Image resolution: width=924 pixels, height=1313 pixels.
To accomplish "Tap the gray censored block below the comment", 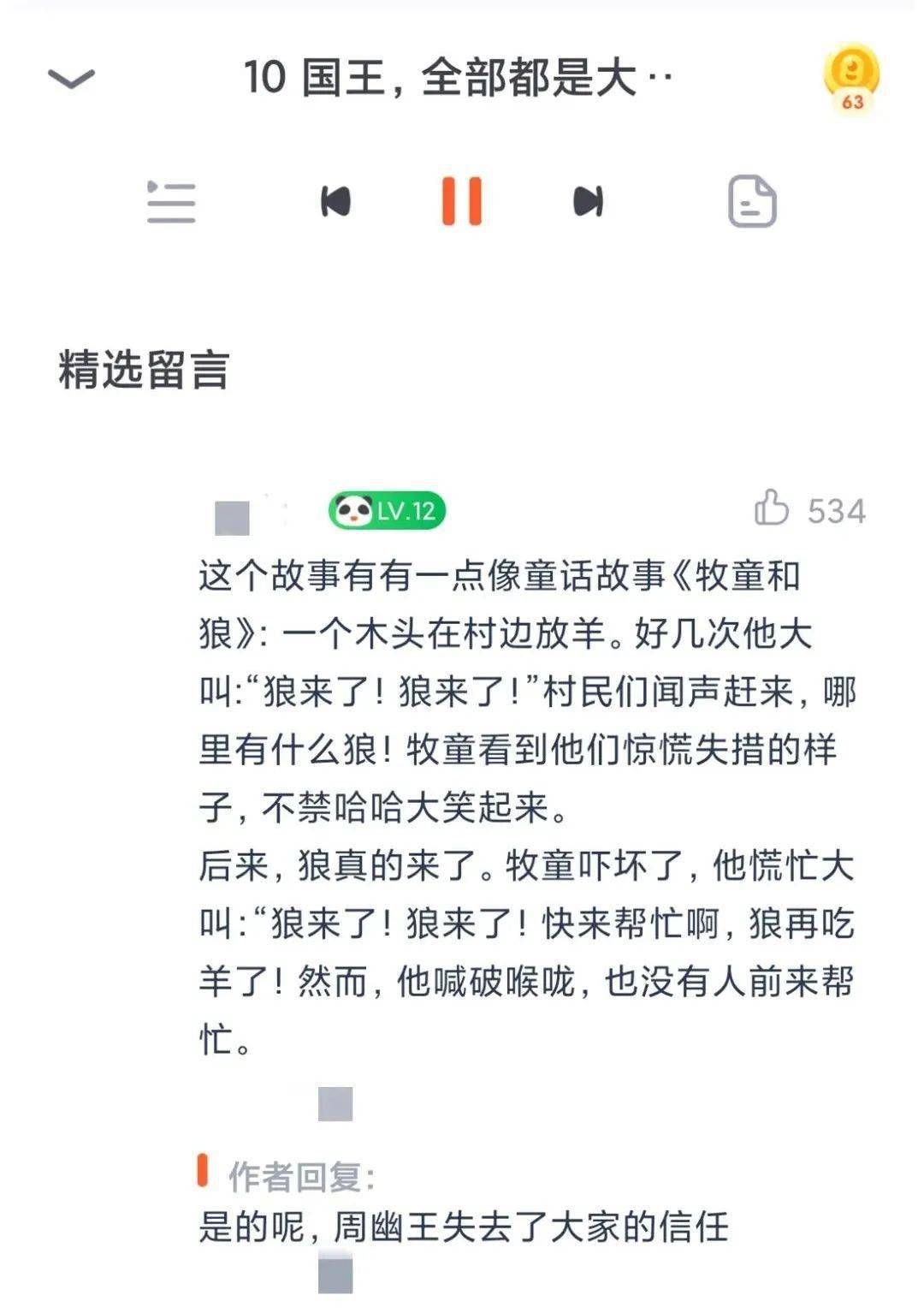I will pos(335,1104).
